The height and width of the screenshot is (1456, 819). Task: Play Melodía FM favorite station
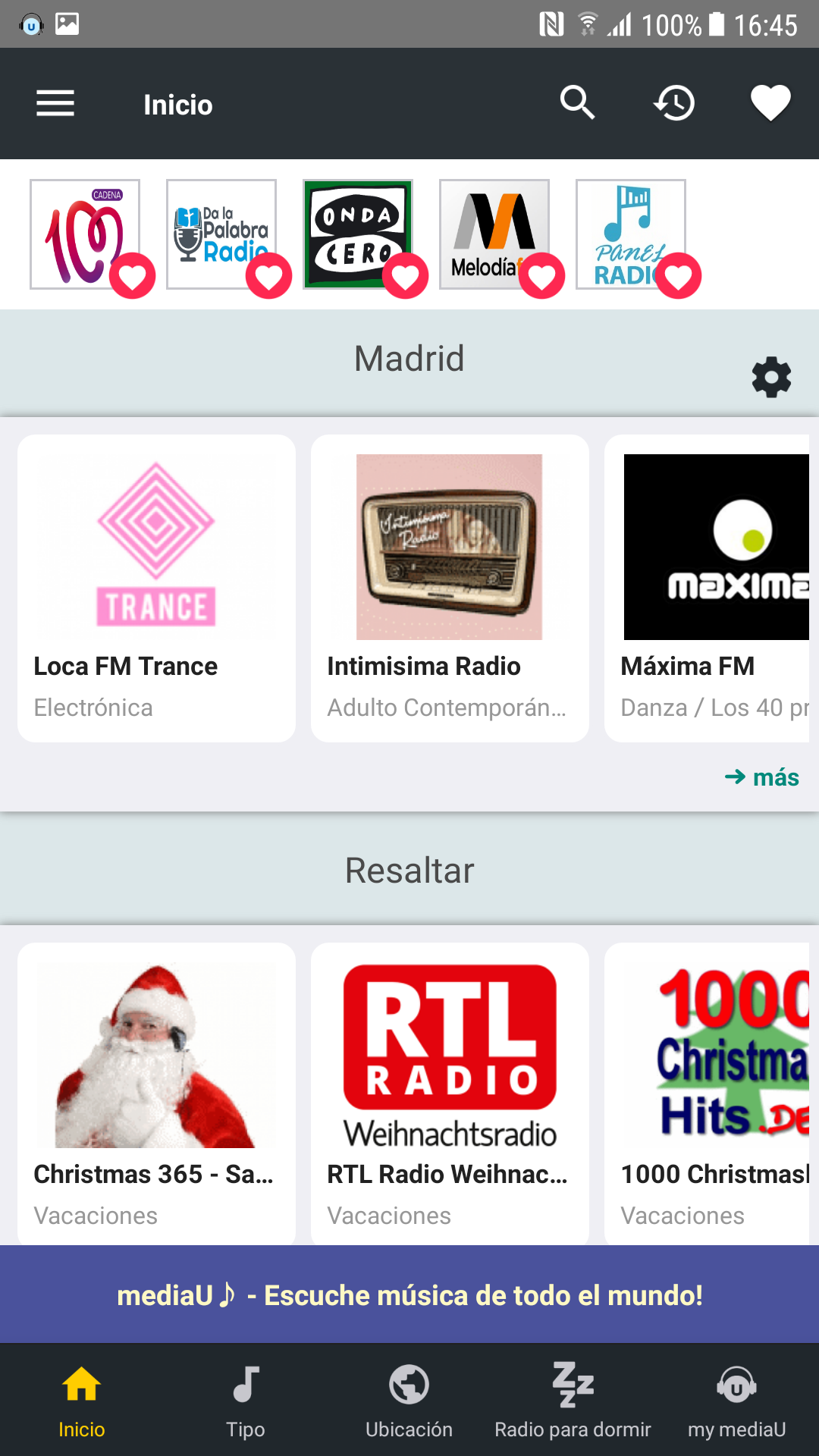click(494, 234)
